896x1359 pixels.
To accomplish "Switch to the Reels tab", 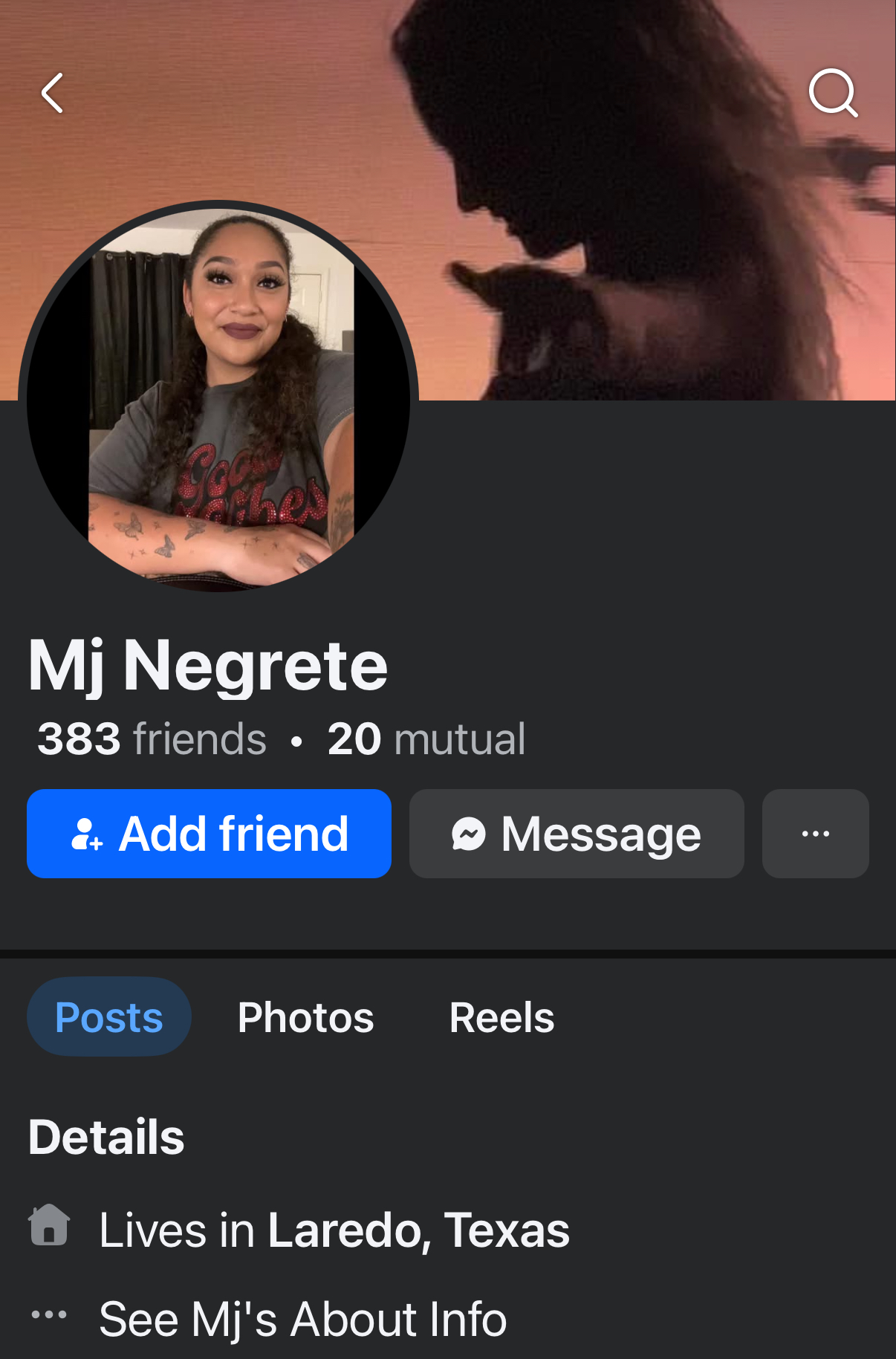I will pos(501,1017).
